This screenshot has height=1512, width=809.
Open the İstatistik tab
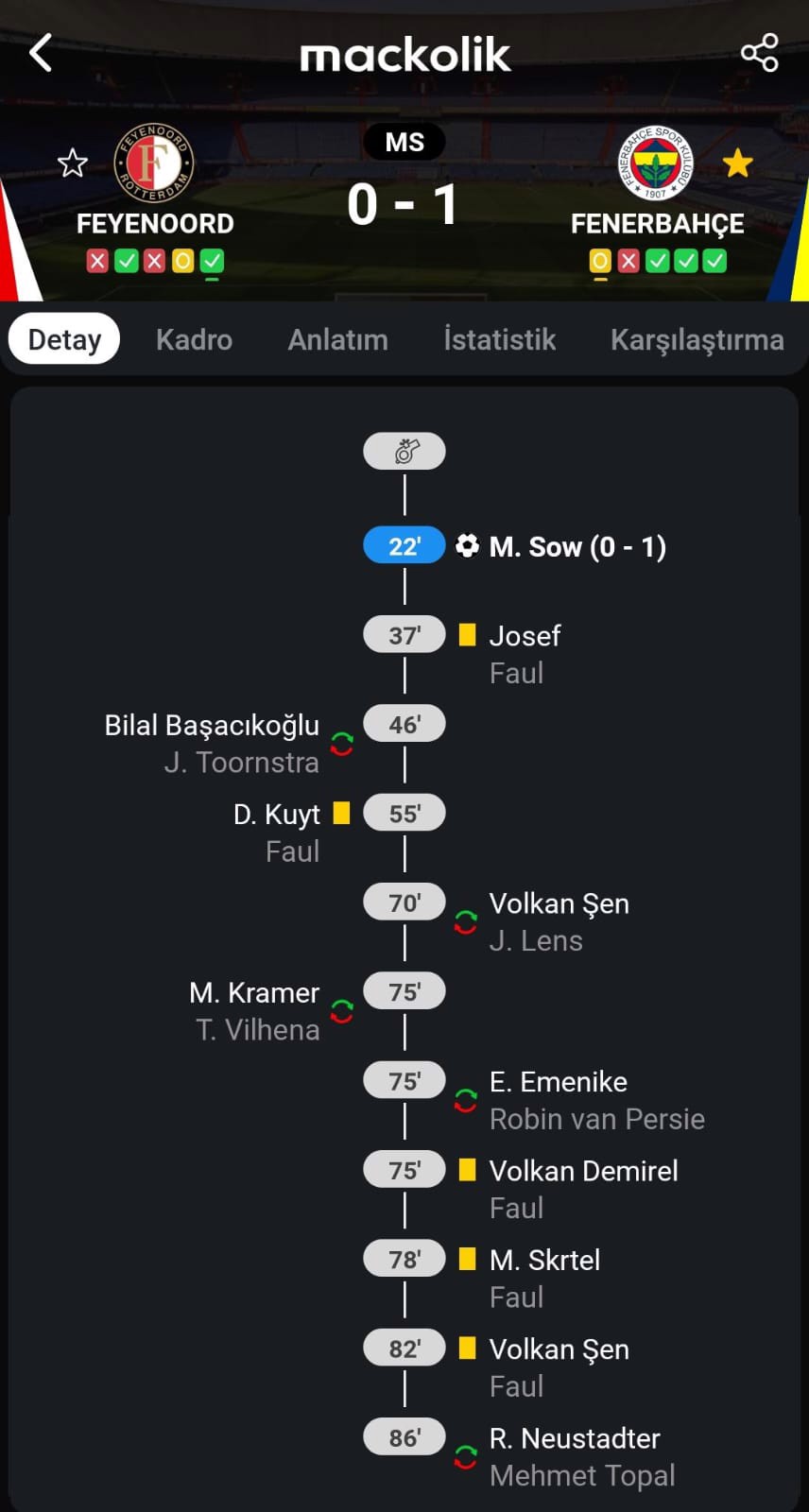pyautogui.click(x=500, y=339)
